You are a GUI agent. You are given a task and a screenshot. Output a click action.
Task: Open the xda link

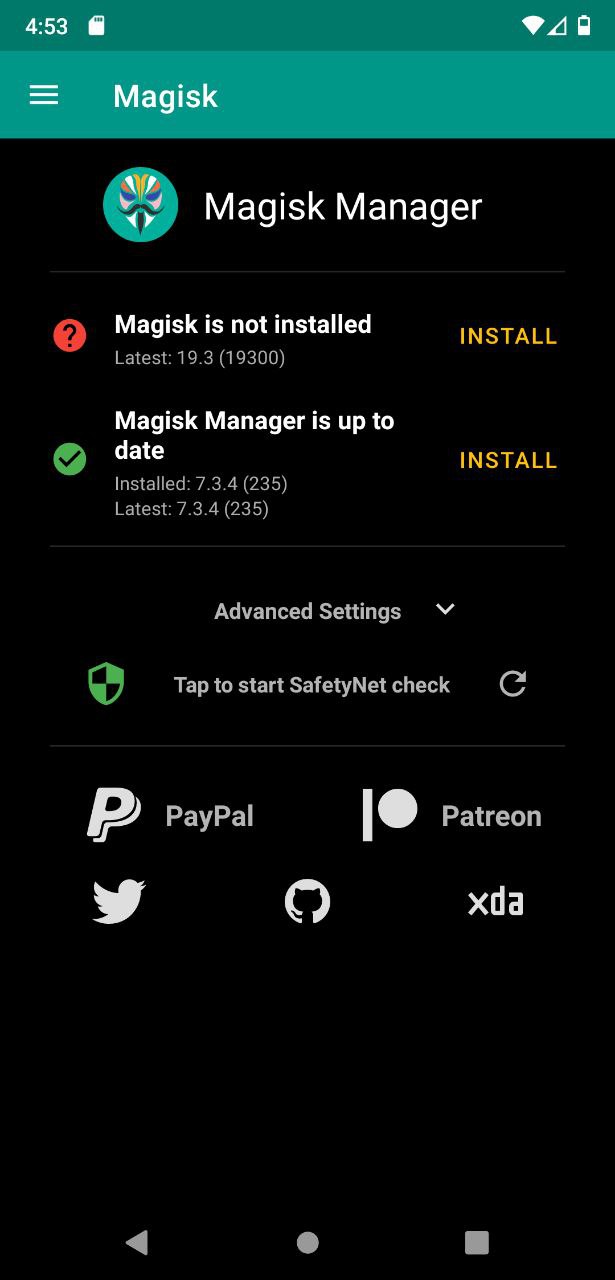click(496, 902)
